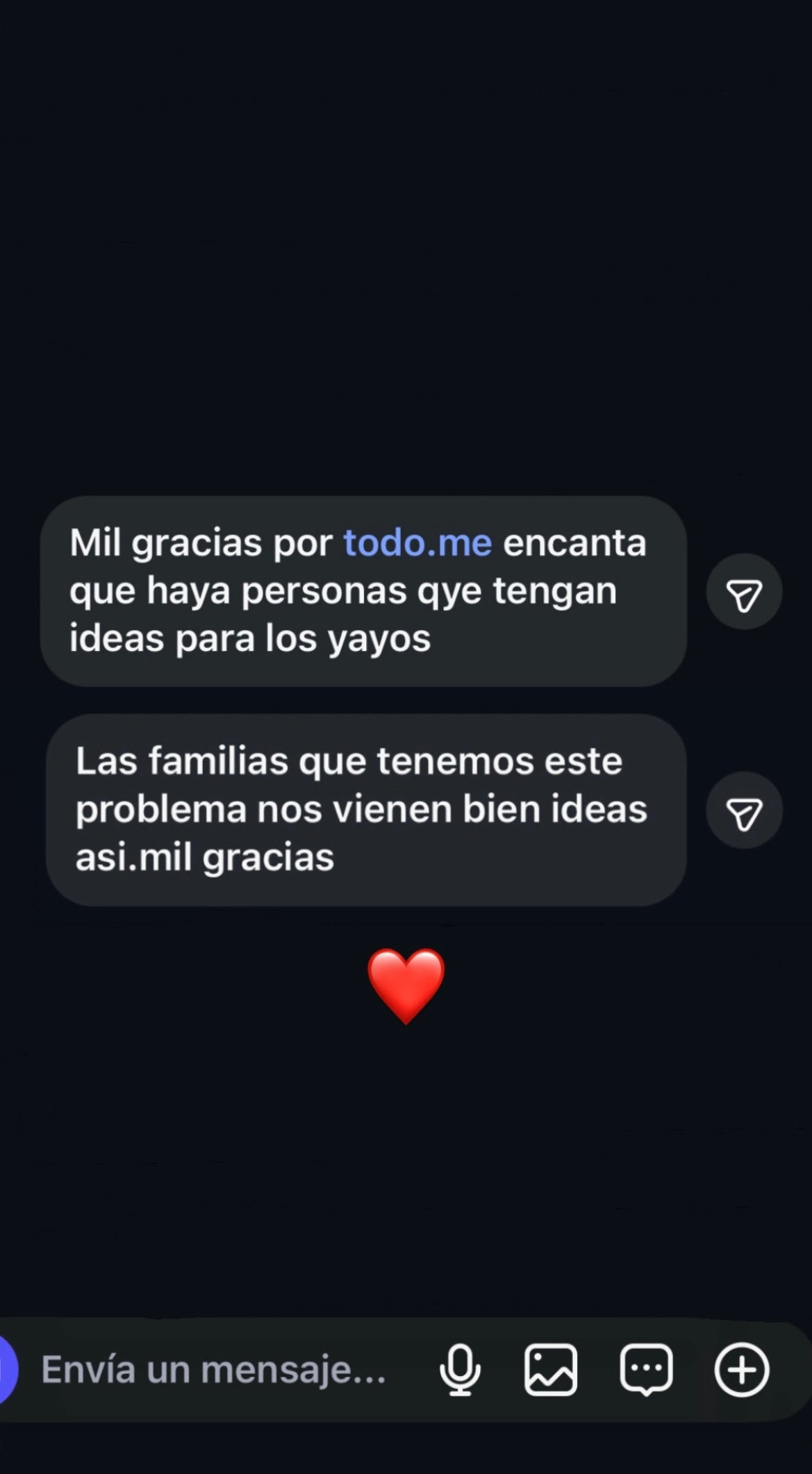Share the 'Mil gracias por todo' message

tap(744, 592)
